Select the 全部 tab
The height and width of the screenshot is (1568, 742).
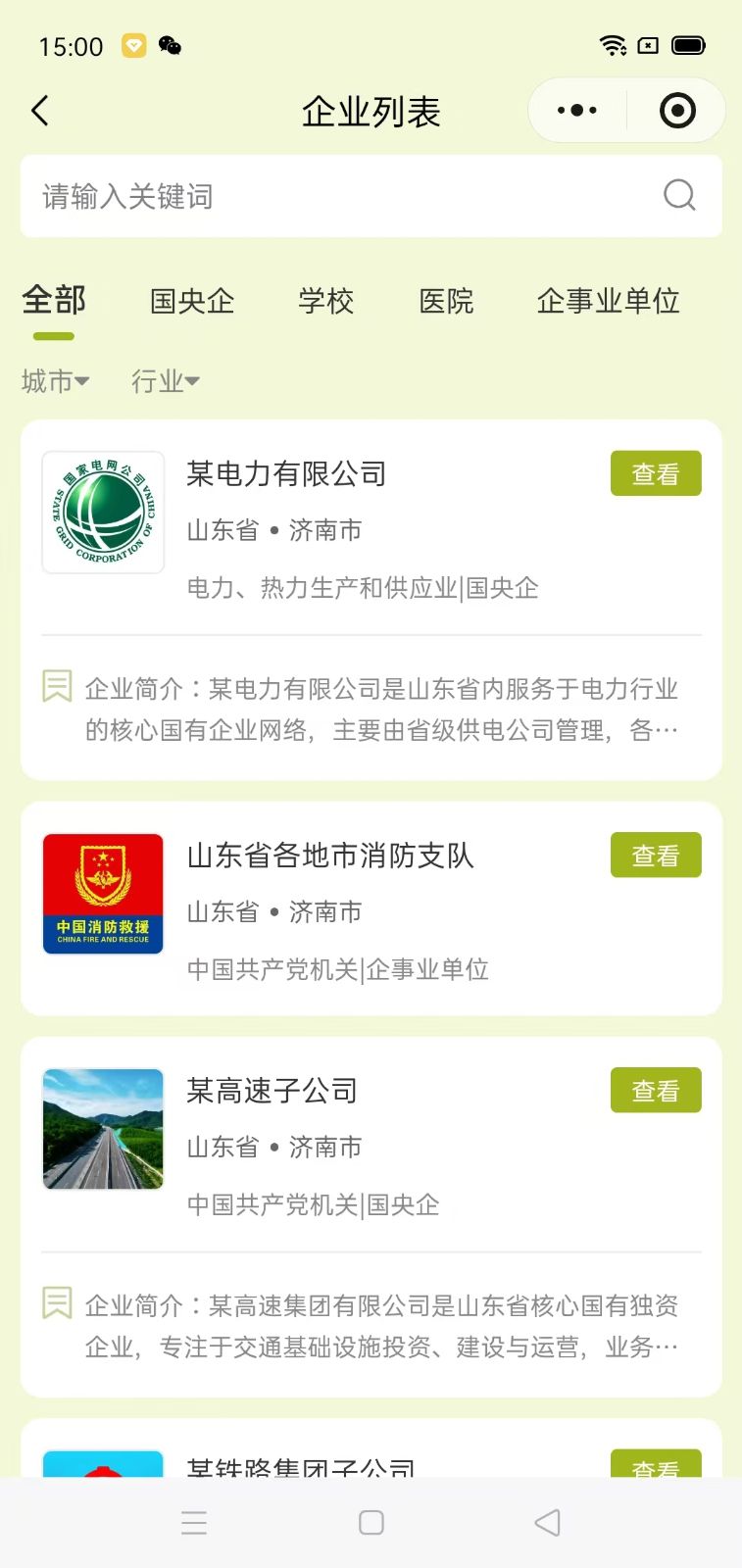point(54,301)
